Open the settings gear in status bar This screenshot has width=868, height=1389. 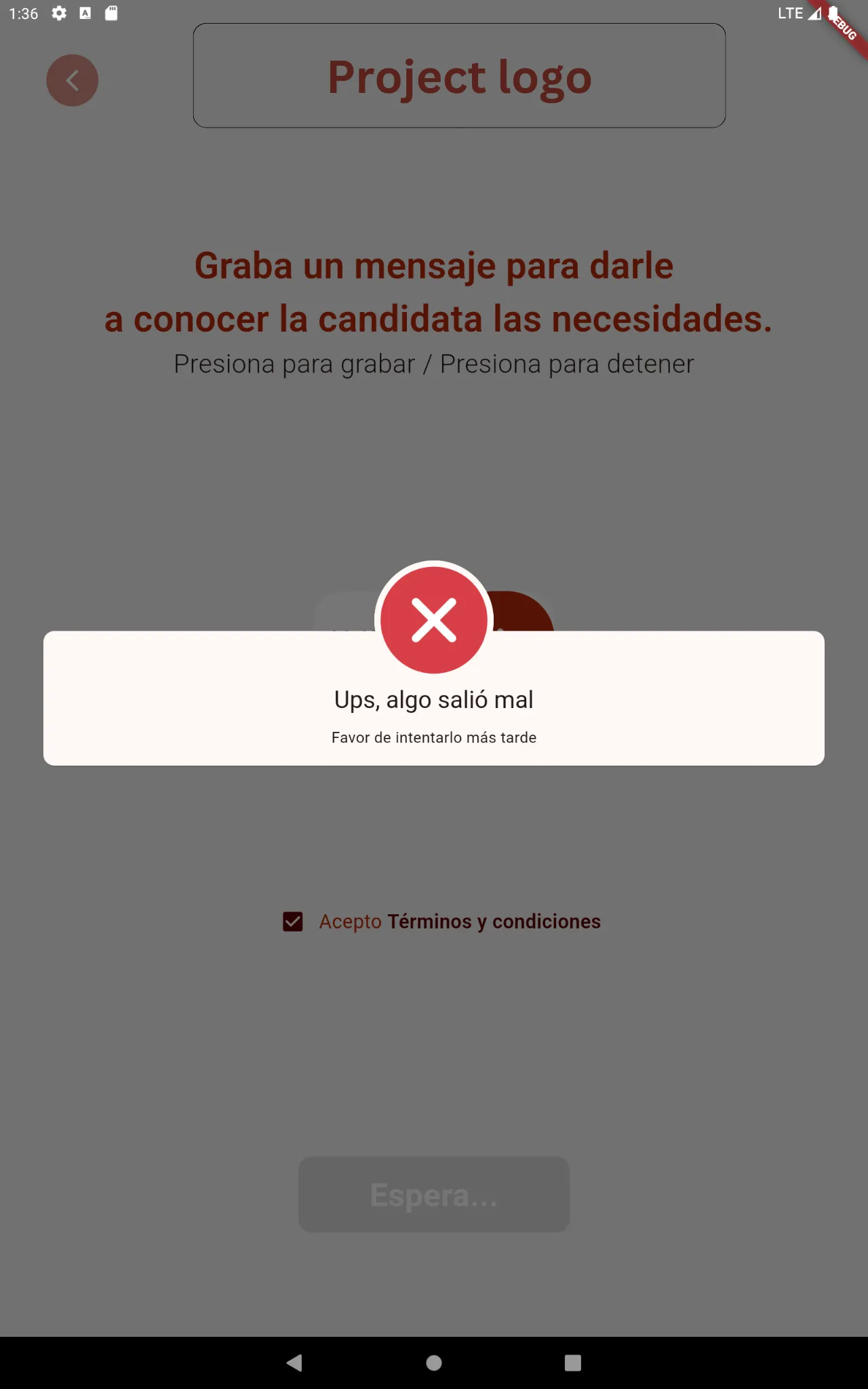[60, 13]
